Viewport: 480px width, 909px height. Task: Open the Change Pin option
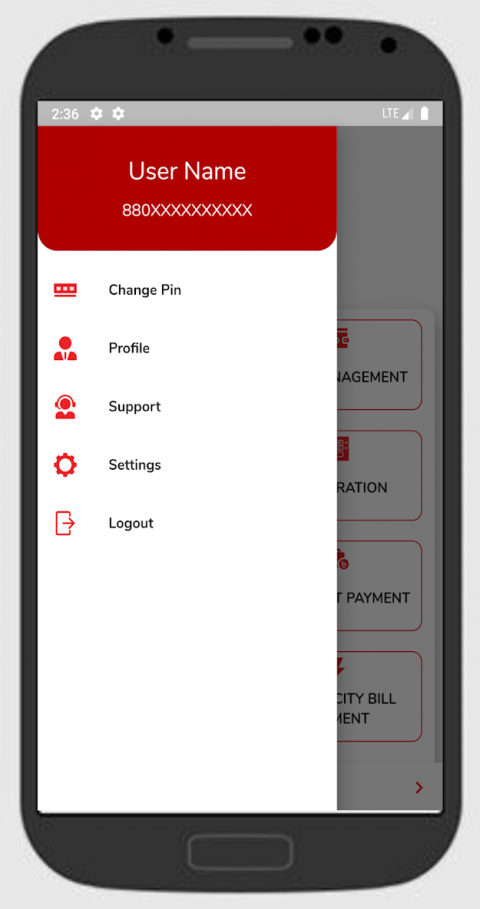pos(187,290)
